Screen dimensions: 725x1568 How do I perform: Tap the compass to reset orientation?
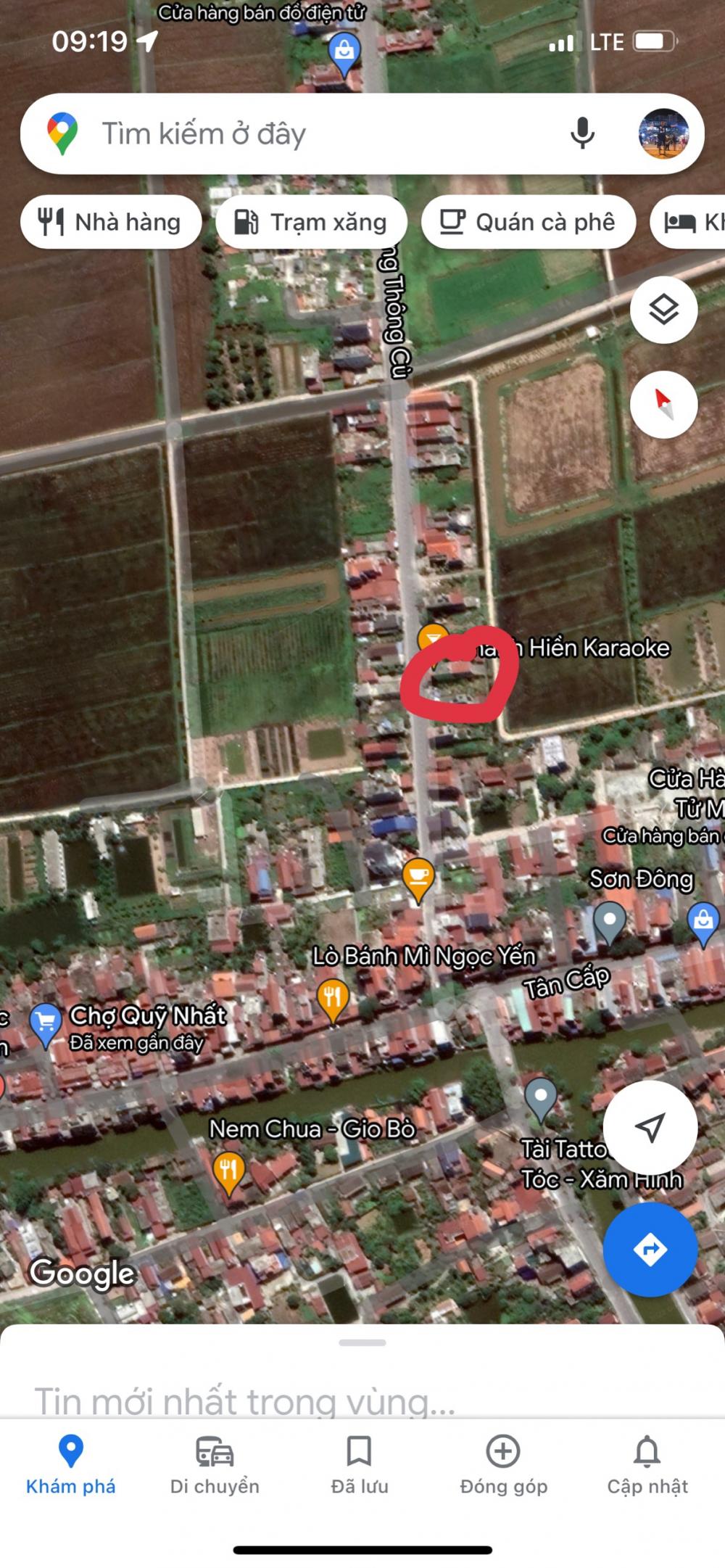(663, 405)
